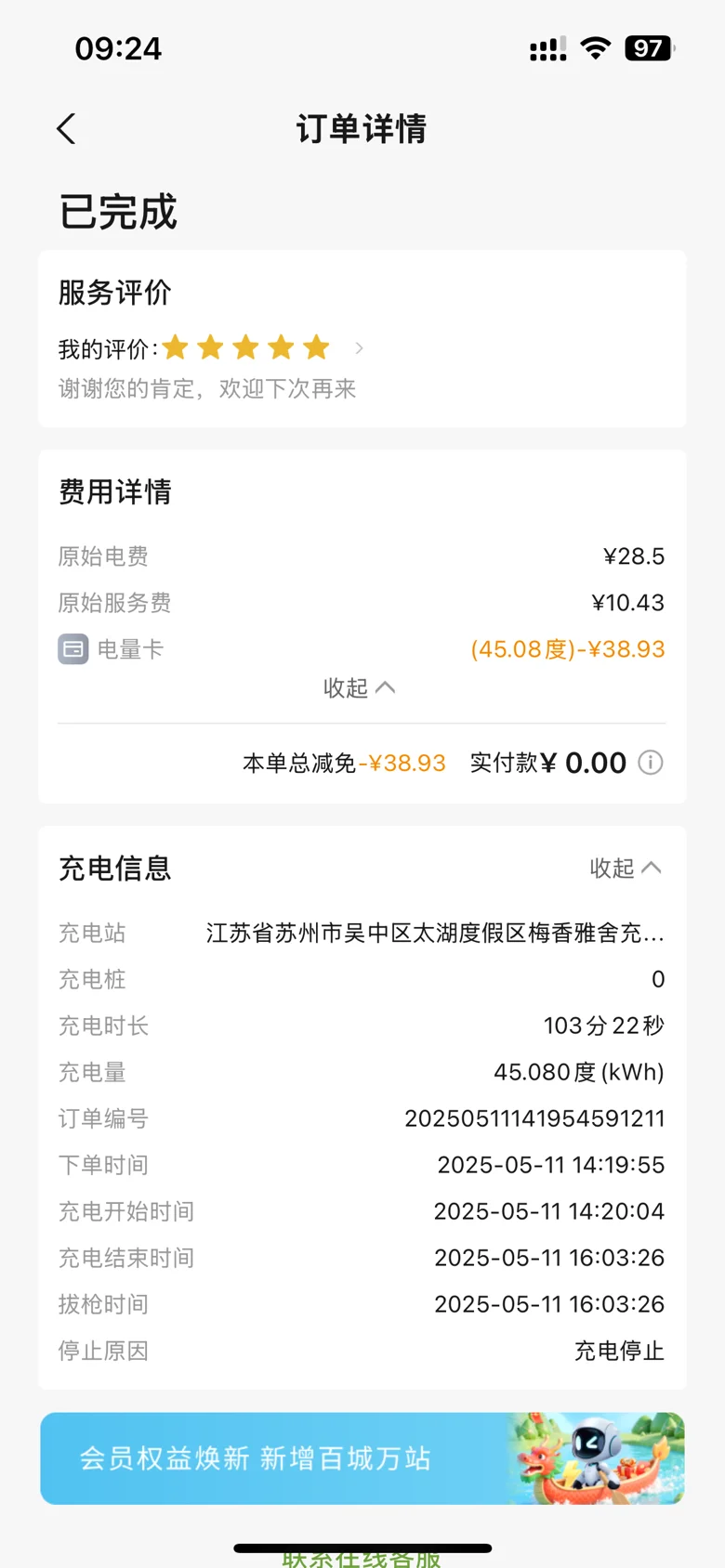Tap the info icon beside actual payment
This screenshot has height=1568, width=725.
click(x=651, y=763)
